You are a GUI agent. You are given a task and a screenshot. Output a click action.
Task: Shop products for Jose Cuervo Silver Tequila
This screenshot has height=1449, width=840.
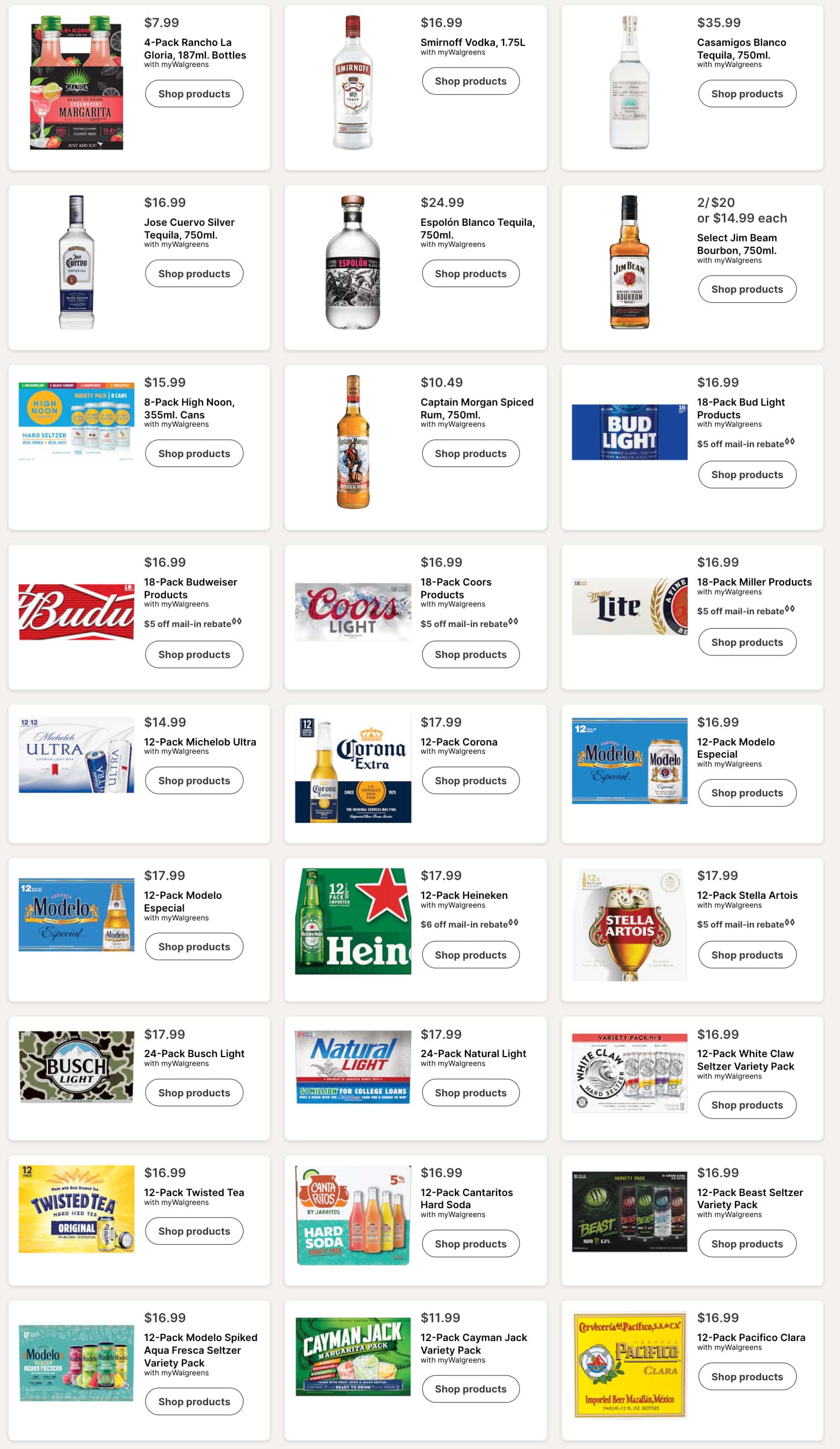194,274
